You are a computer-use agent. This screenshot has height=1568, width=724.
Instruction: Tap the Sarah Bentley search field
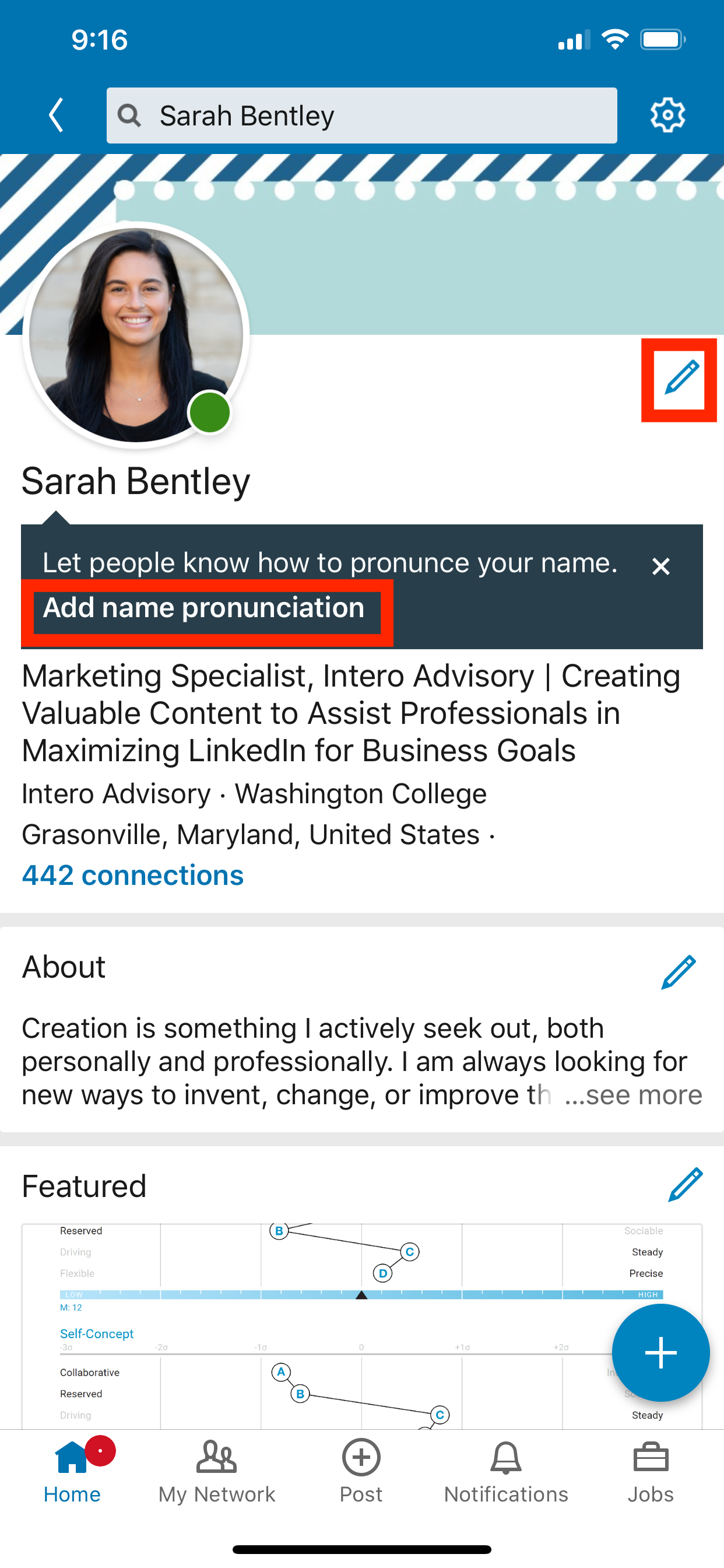[x=361, y=115]
